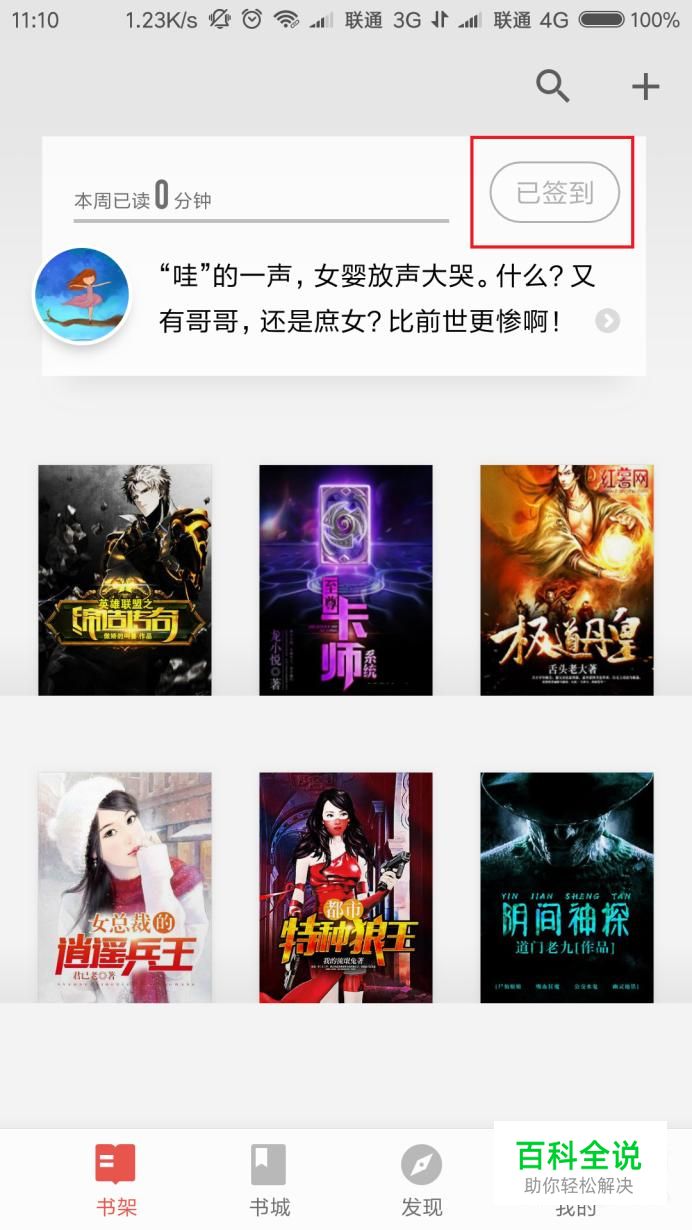Open the book 女总裁的逍遥兵王
This screenshot has height=1230, width=692.
(125, 887)
